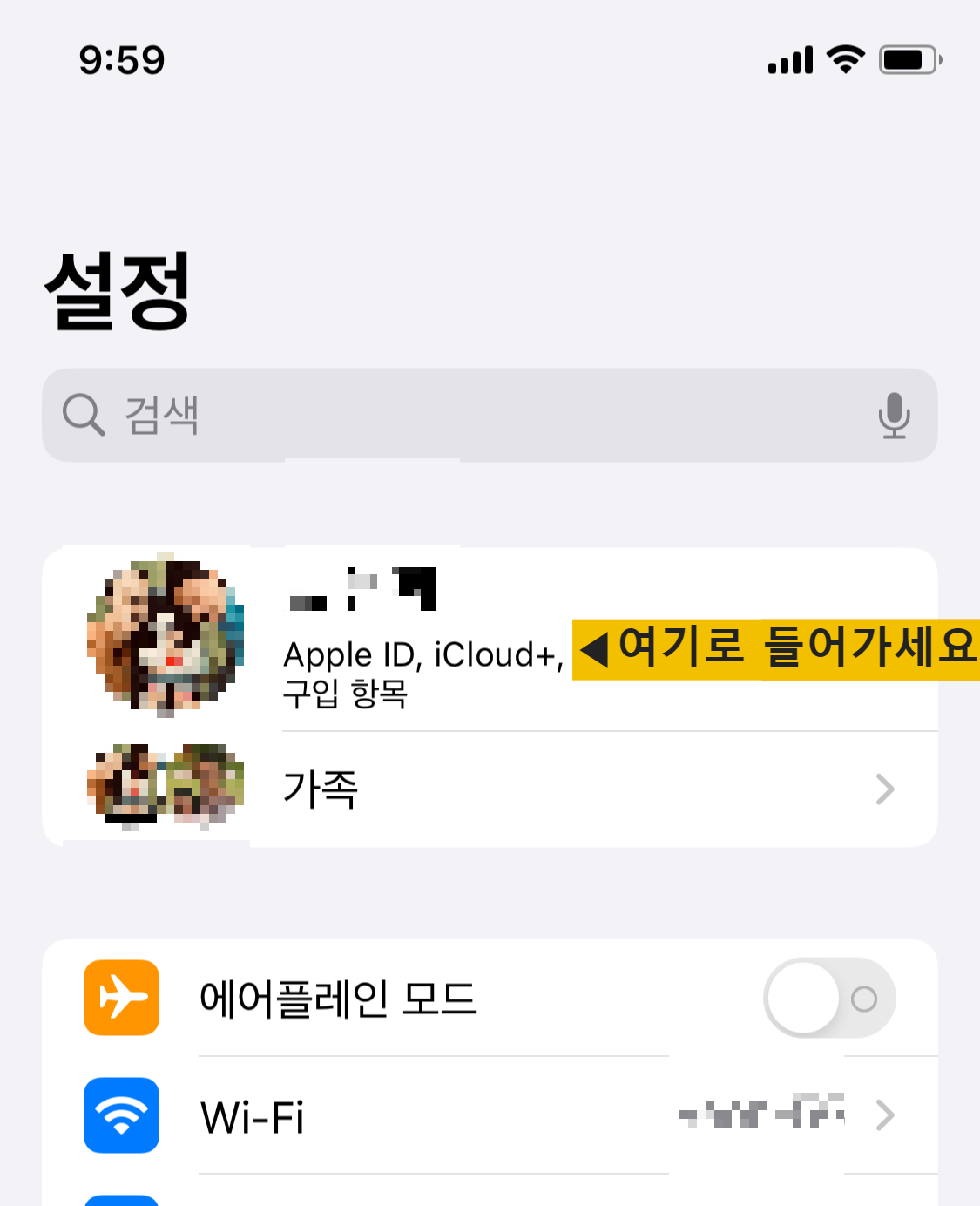The image size is (980, 1206).
Task: Tap the airplane mode icon
Action: 121,998
